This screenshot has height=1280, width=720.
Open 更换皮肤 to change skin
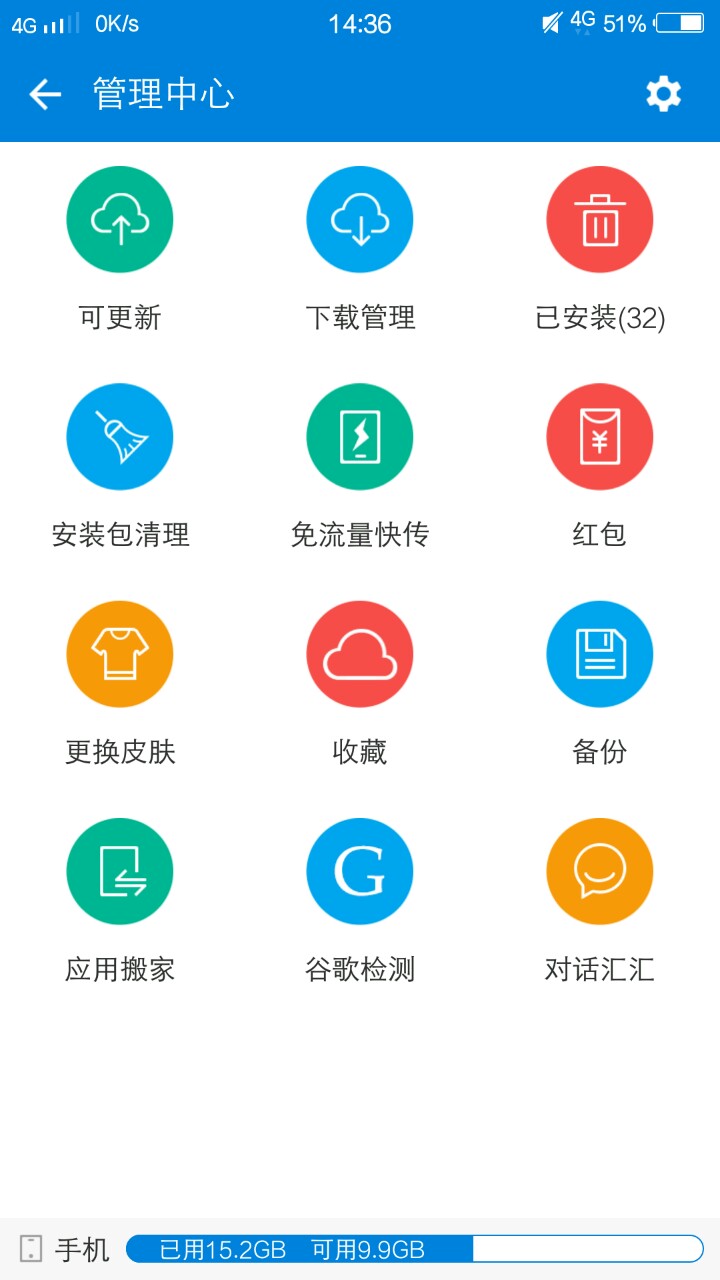tap(120, 654)
